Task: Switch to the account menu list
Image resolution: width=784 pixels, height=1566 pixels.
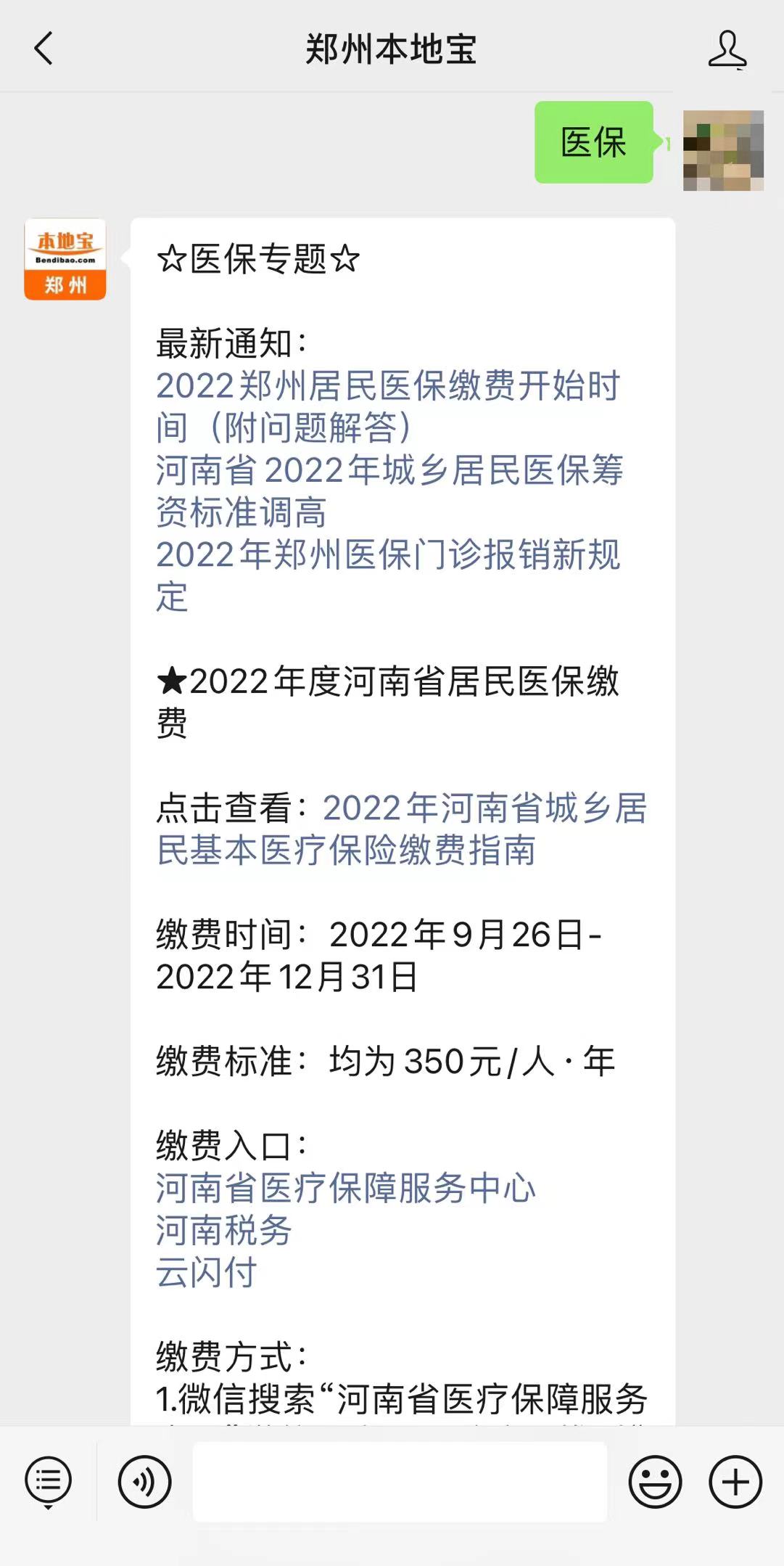Action: (49, 1482)
